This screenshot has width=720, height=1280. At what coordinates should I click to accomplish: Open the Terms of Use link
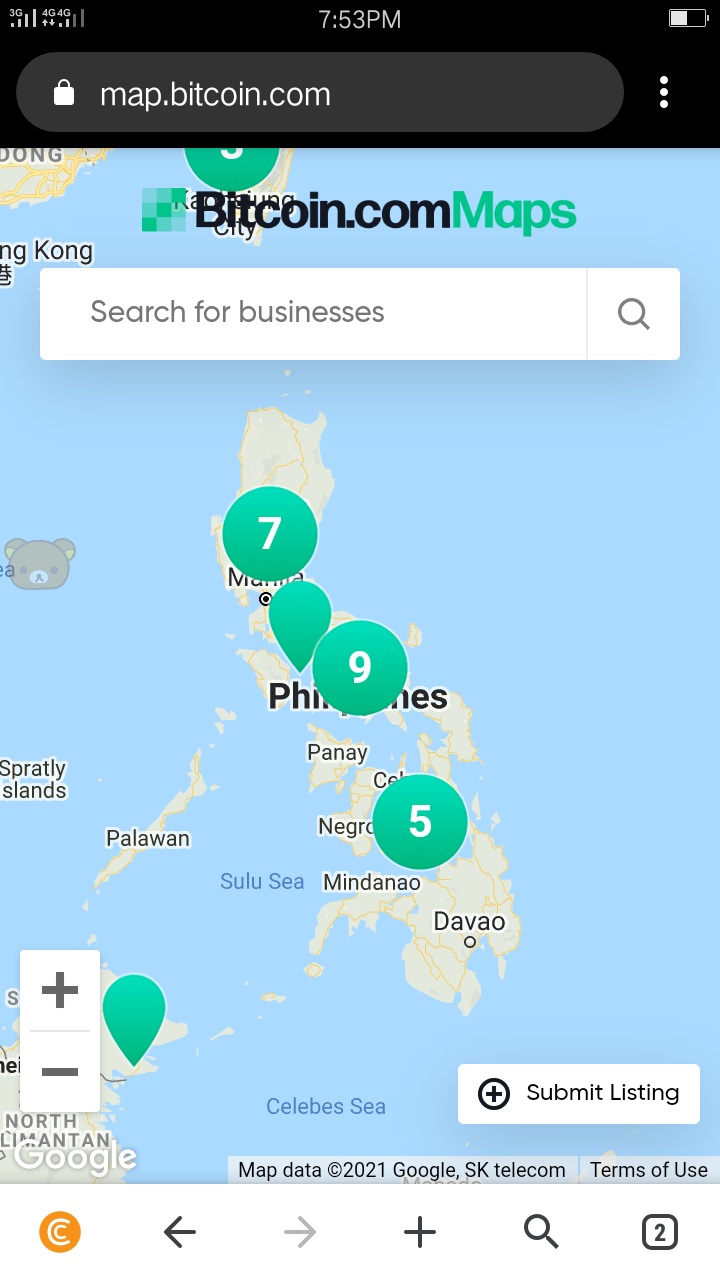coord(648,1170)
